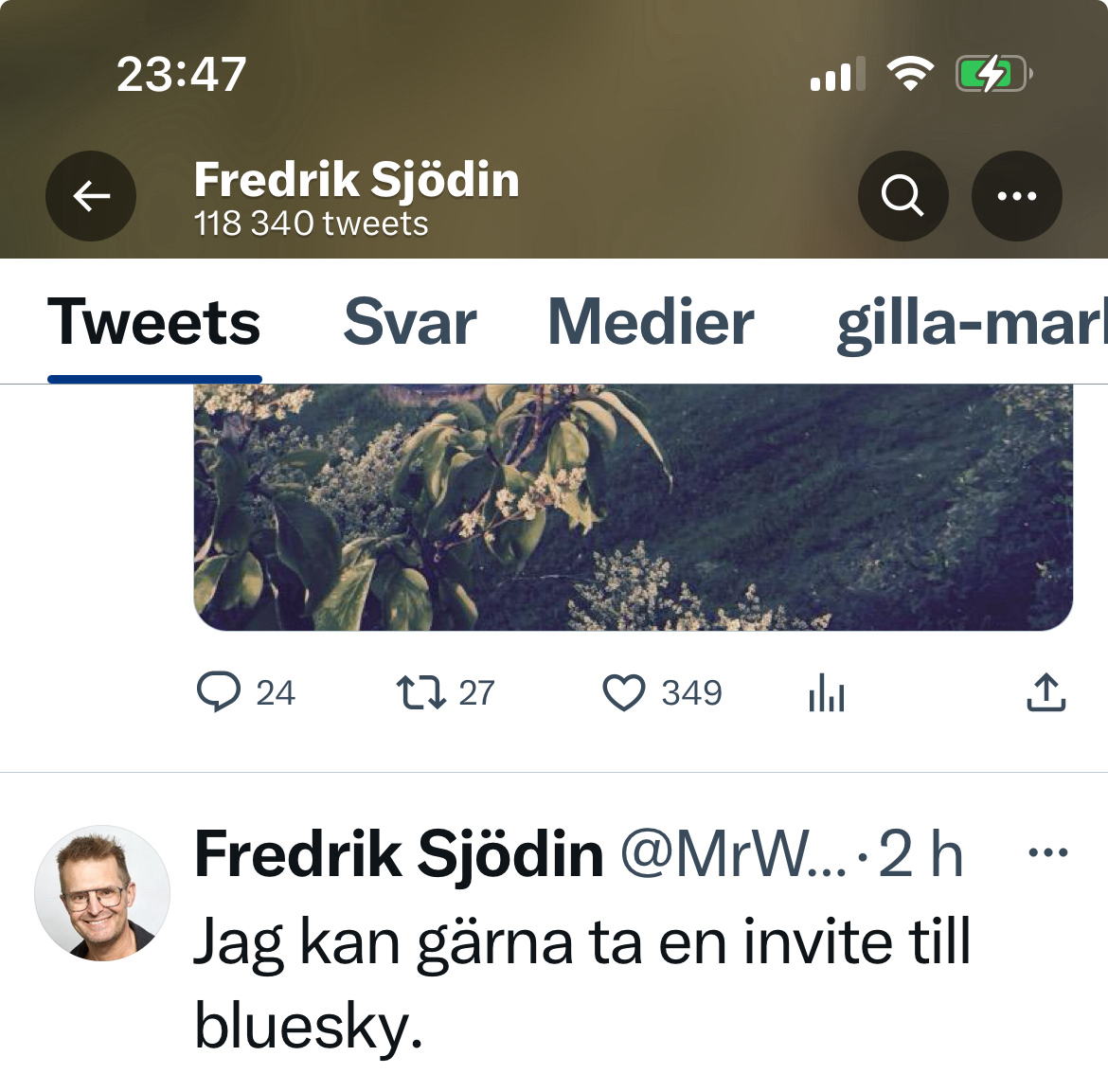Tap Fredrik Sjödin's profile picture
This screenshot has width=1108, height=1092.
point(102,893)
